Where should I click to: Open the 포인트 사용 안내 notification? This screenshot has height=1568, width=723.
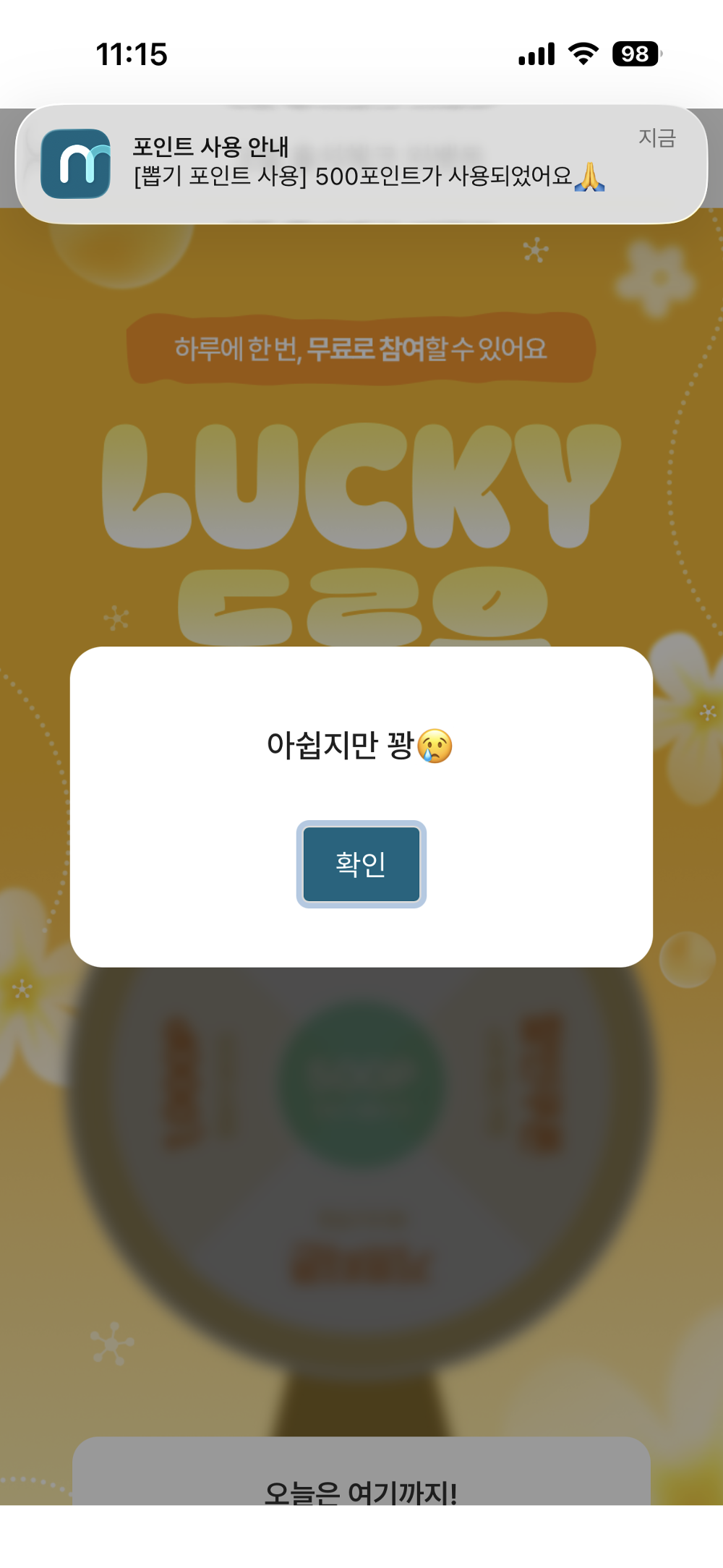tap(361, 162)
